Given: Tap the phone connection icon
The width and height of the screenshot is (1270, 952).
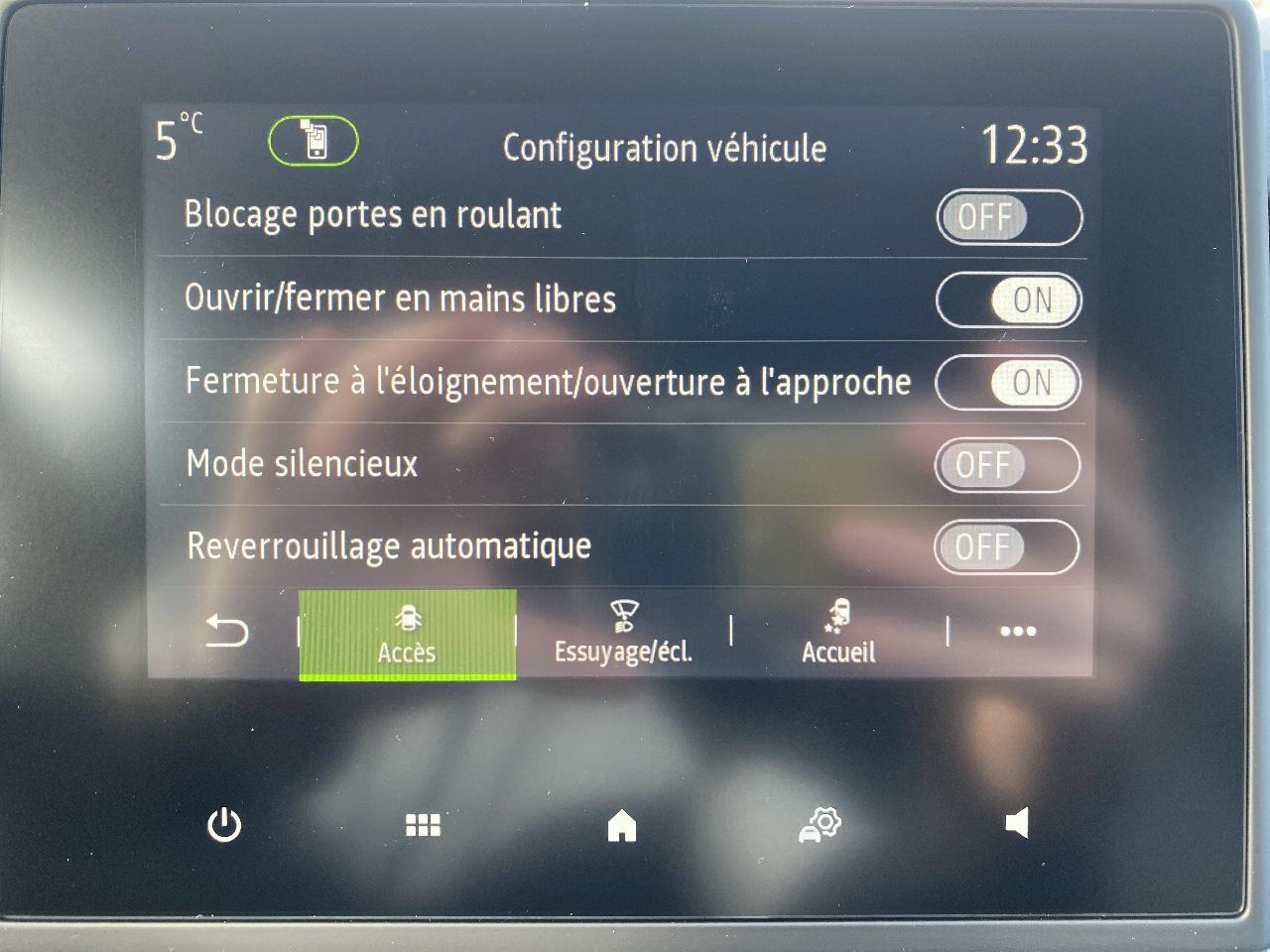Looking at the screenshot, I should [x=314, y=141].
